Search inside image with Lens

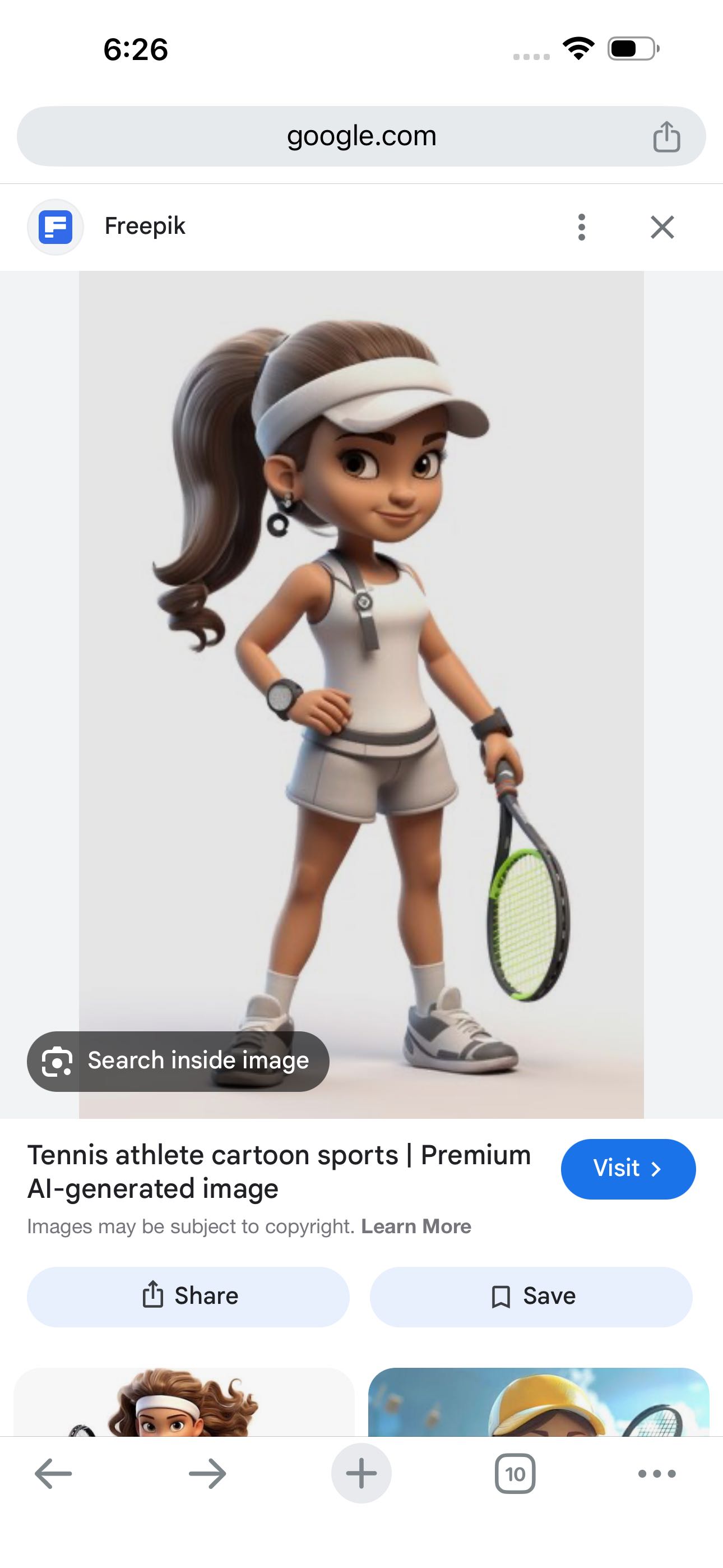178,1061
